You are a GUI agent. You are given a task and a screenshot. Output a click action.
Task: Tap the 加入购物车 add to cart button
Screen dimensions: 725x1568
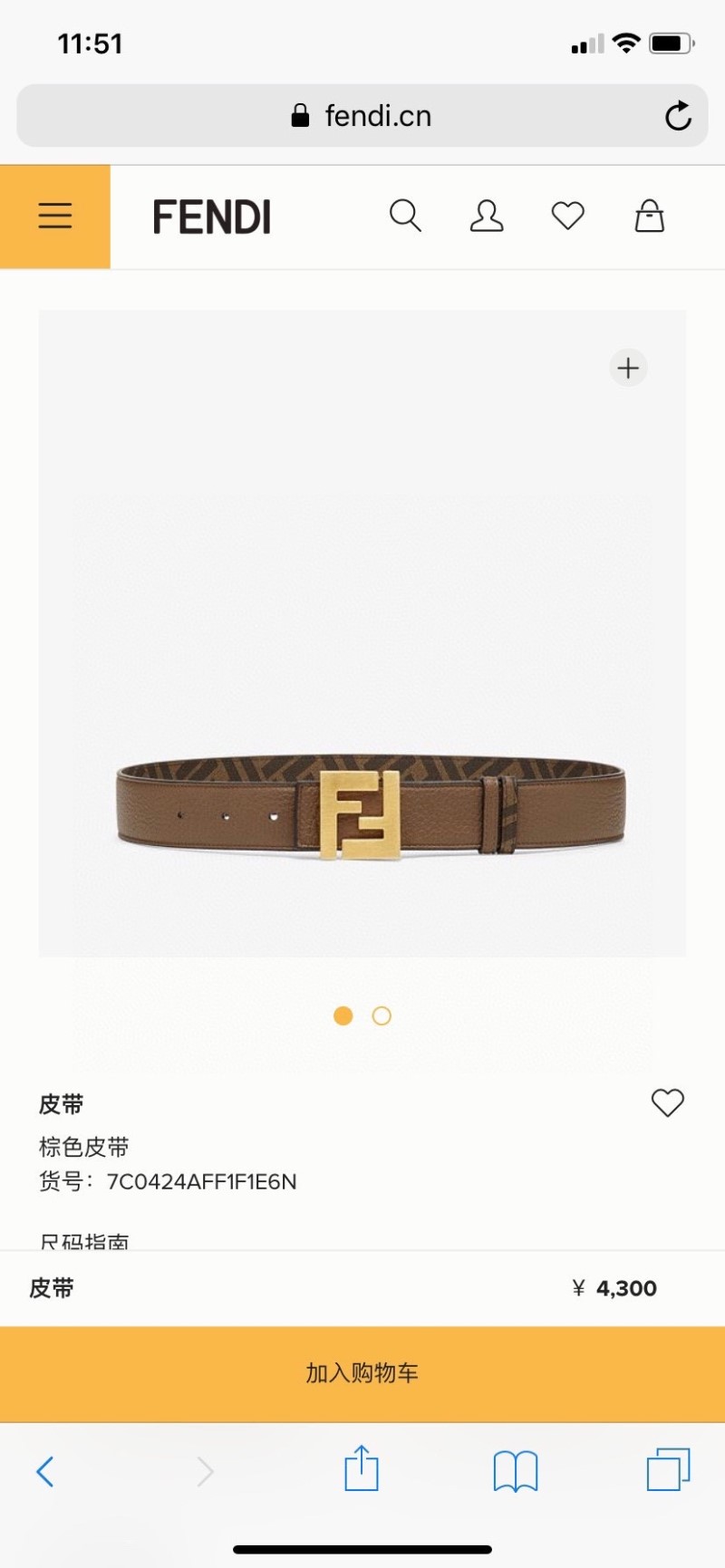(362, 1373)
